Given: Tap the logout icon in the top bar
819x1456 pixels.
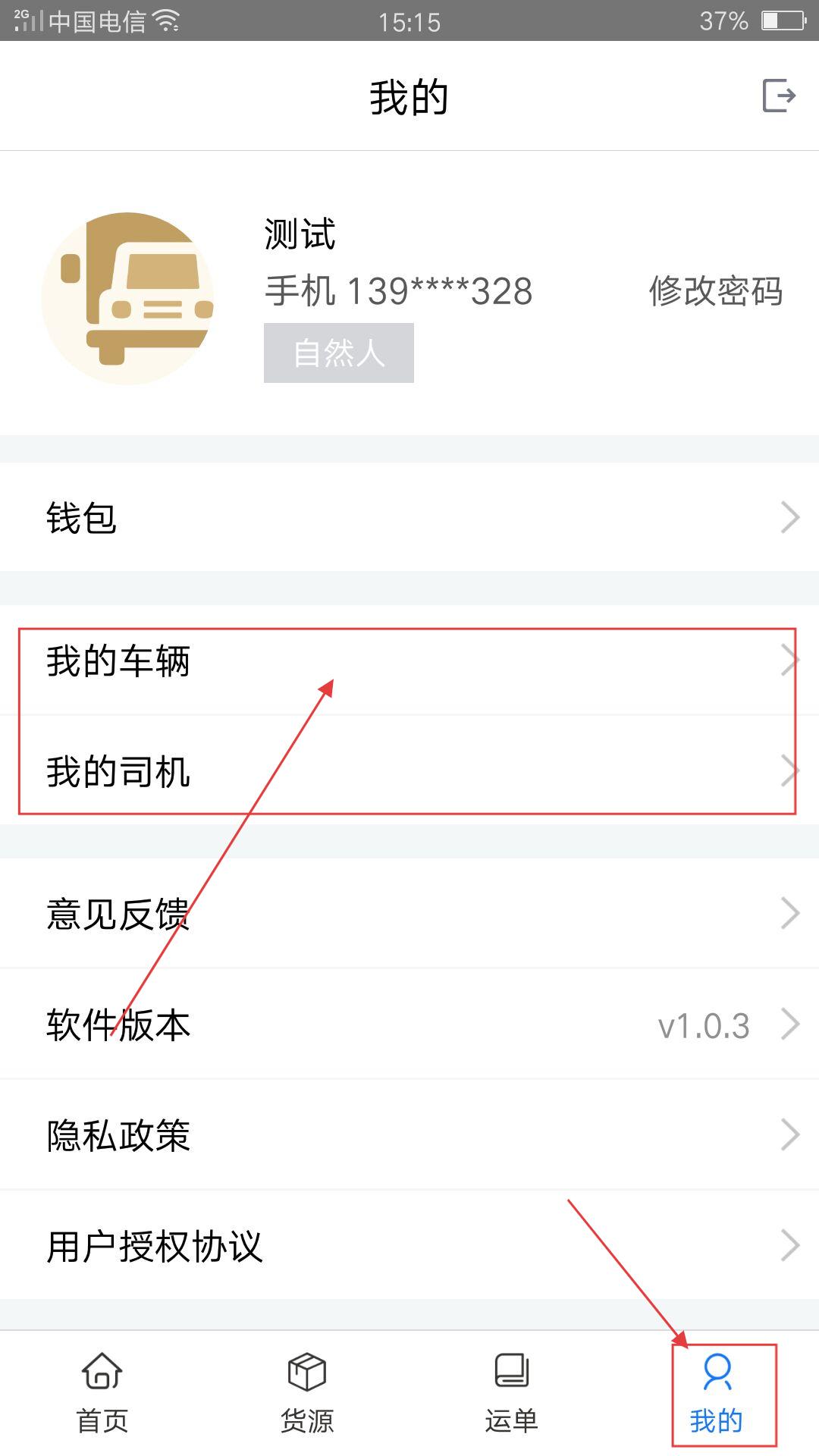Looking at the screenshot, I should pos(779,96).
